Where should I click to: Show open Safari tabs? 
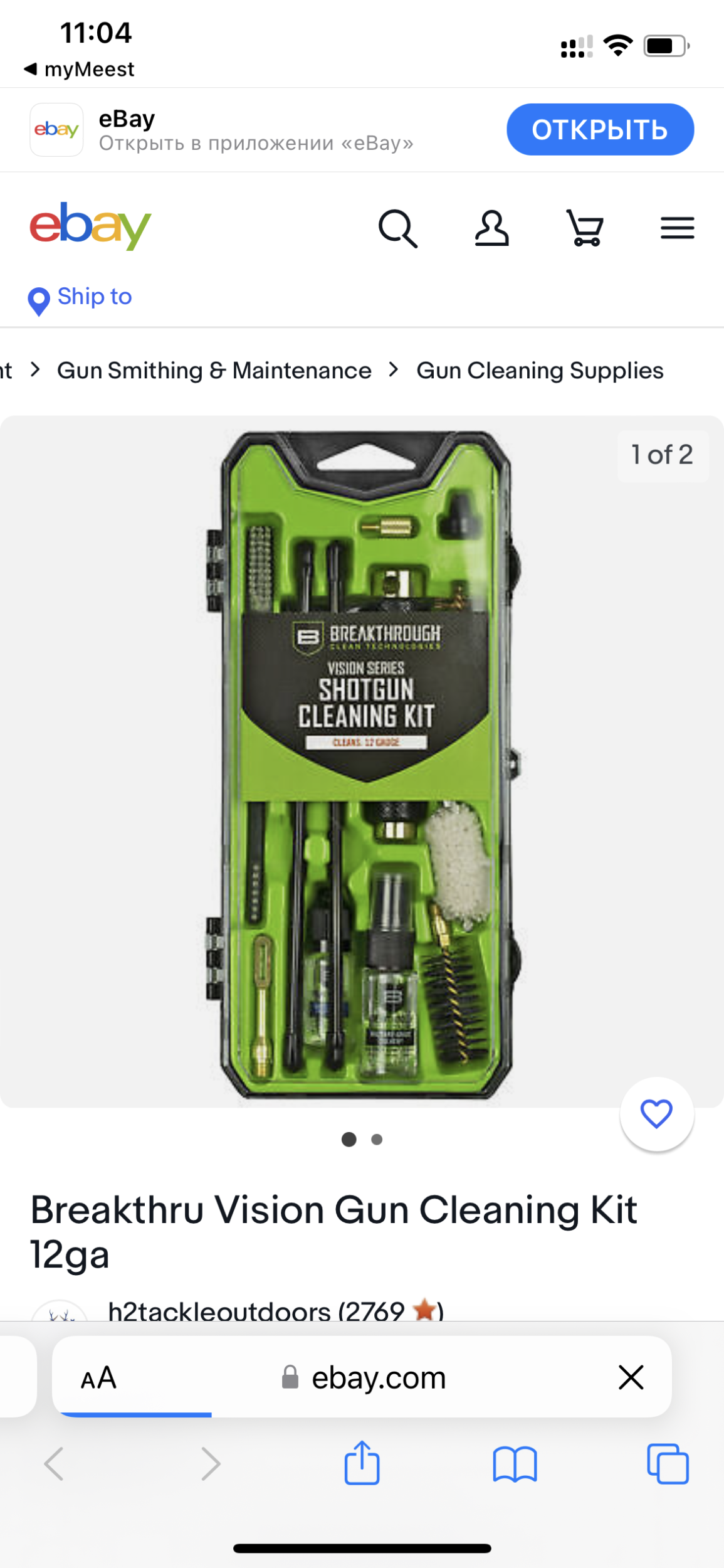point(668,1464)
